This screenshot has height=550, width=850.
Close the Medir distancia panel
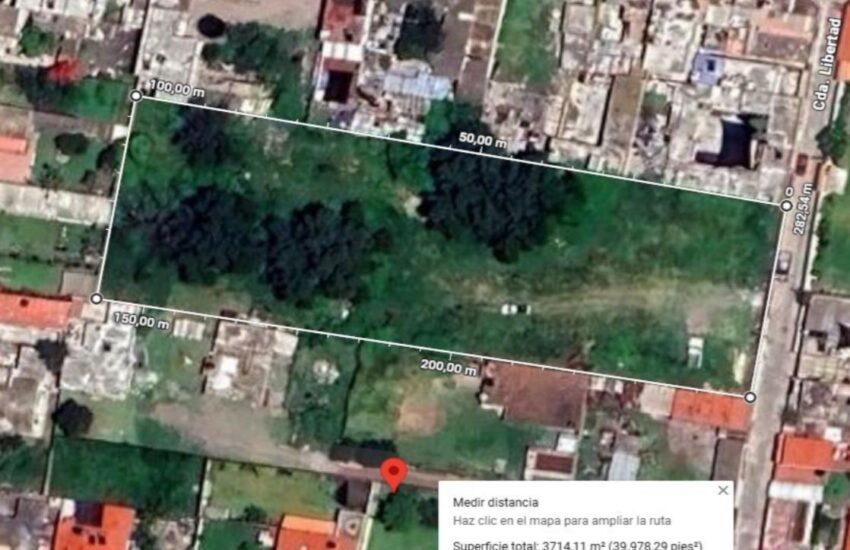pyautogui.click(x=723, y=491)
